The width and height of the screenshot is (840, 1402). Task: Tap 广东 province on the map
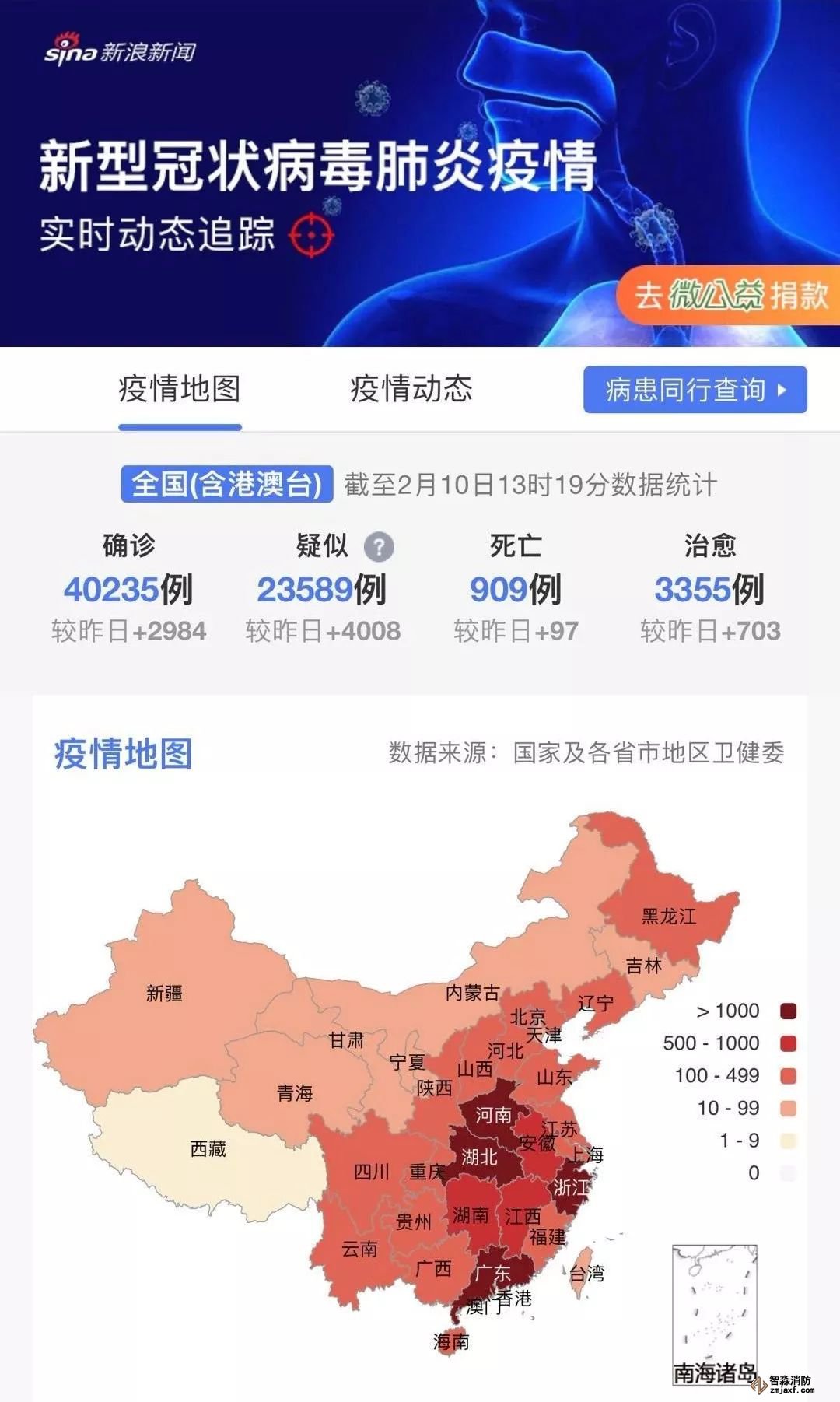[492, 1273]
